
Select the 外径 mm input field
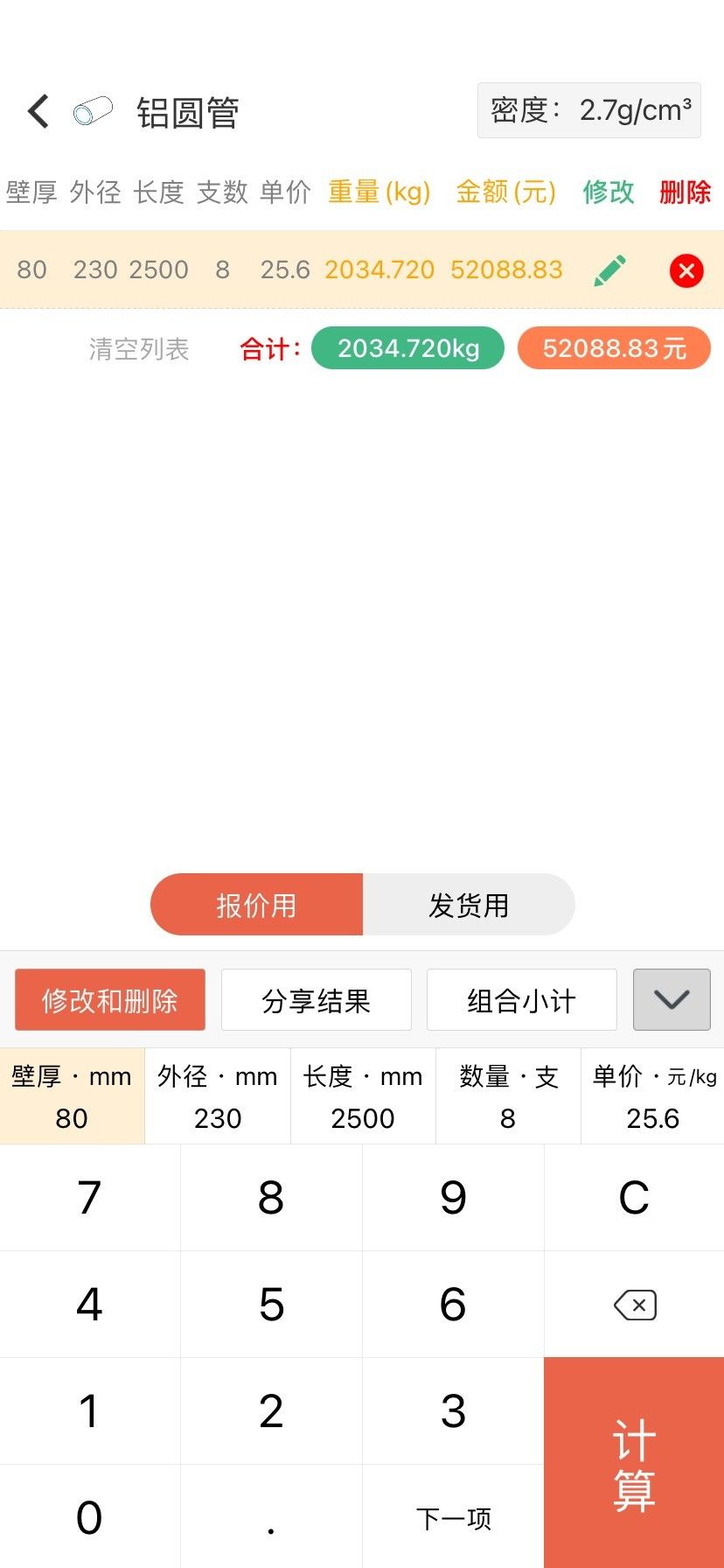218,1096
